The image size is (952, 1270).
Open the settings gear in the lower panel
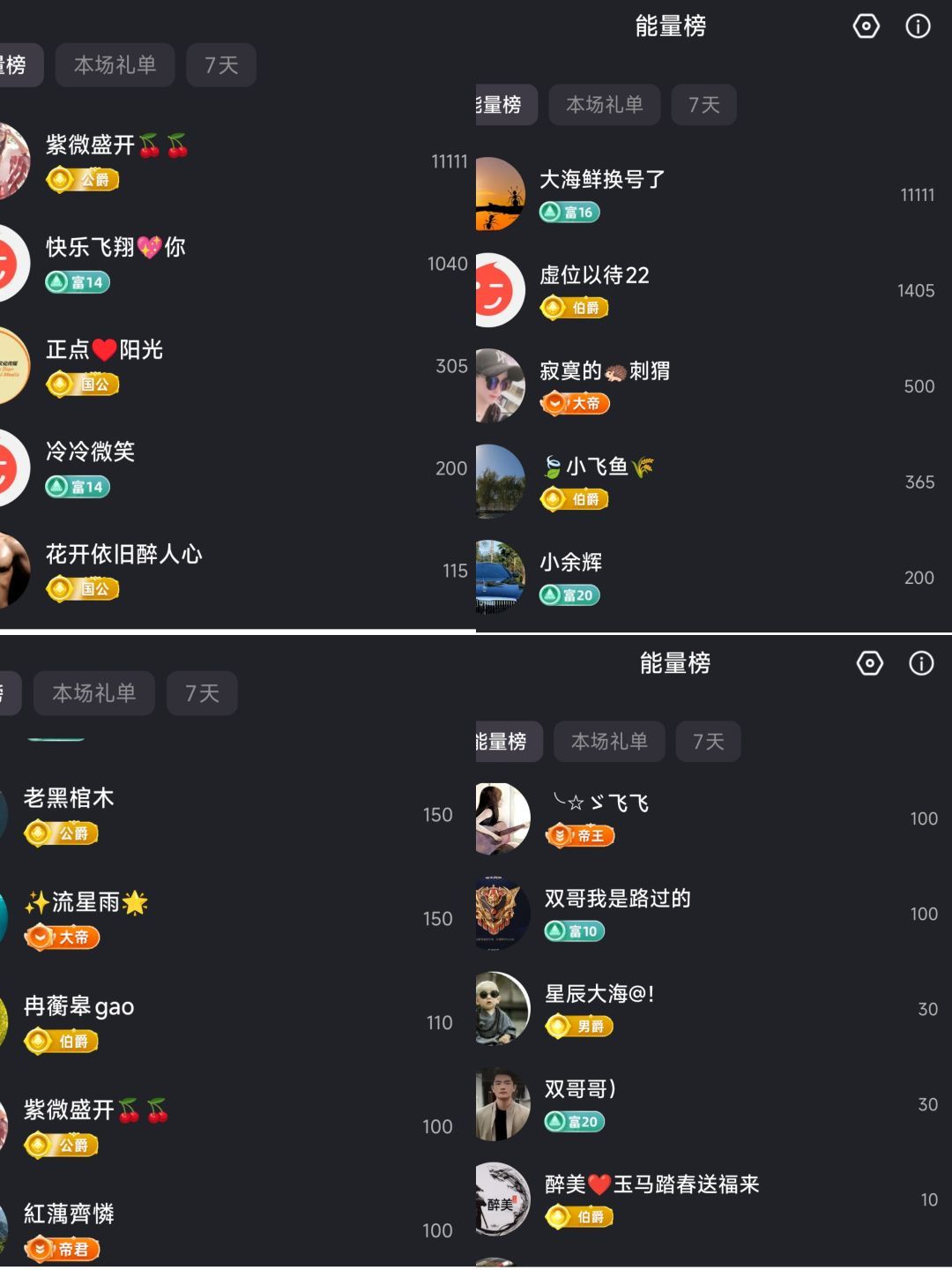869,662
